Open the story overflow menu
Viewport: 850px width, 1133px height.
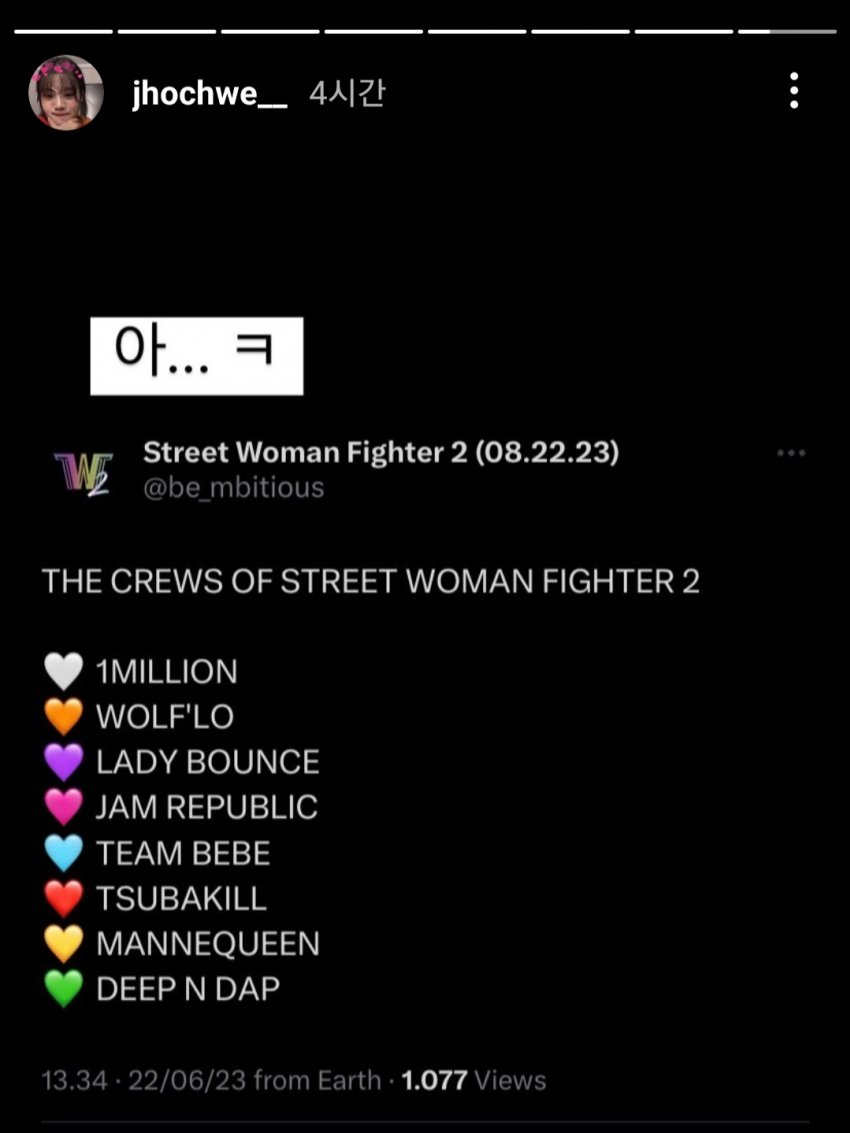793,91
